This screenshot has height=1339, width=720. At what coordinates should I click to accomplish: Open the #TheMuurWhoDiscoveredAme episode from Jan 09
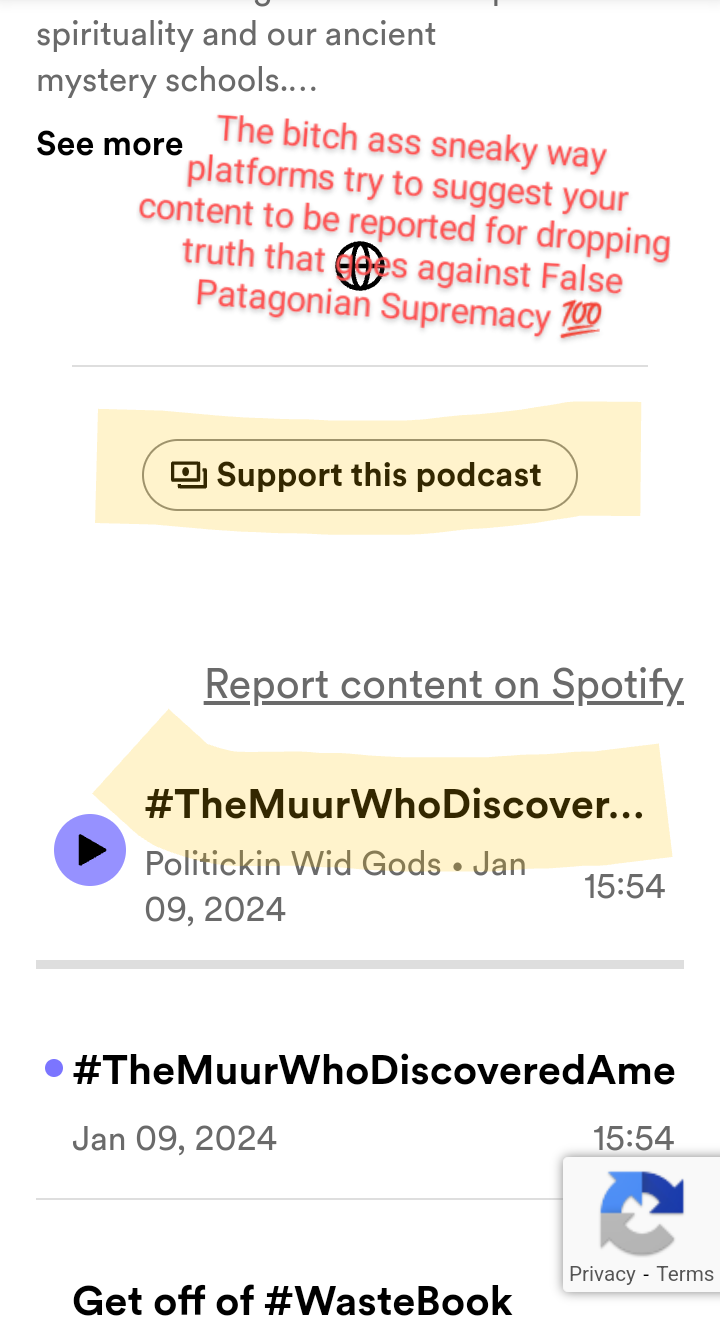[373, 1071]
